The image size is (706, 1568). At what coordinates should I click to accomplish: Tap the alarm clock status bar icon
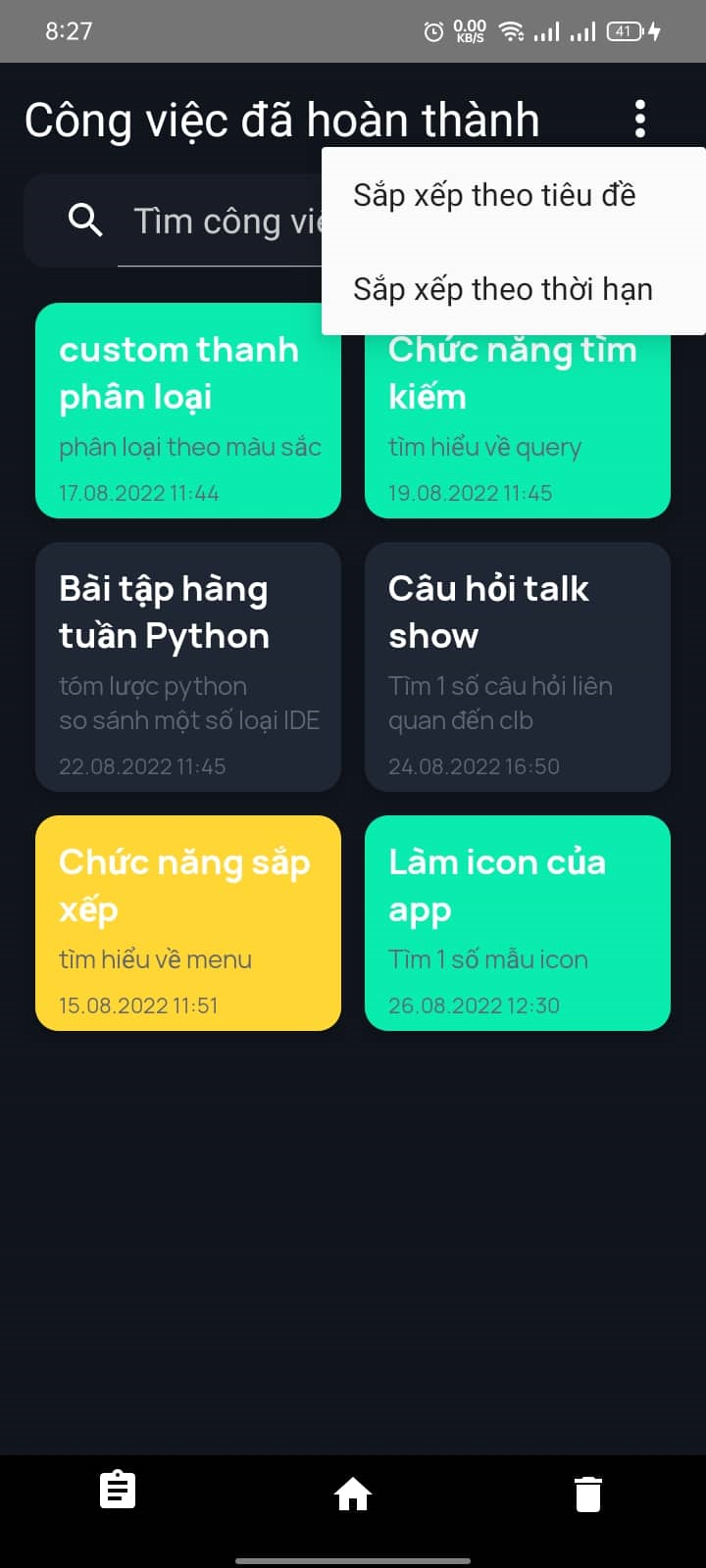[x=432, y=30]
